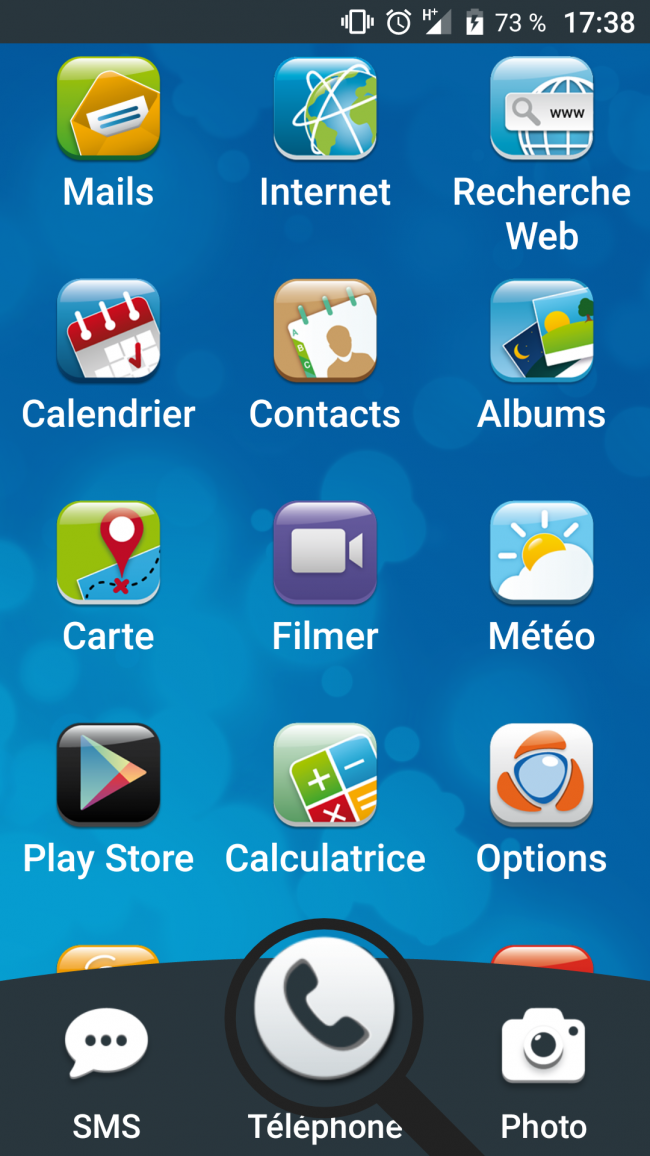This screenshot has height=1156, width=650.
Task: Open the Mails app
Action: coord(108,108)
